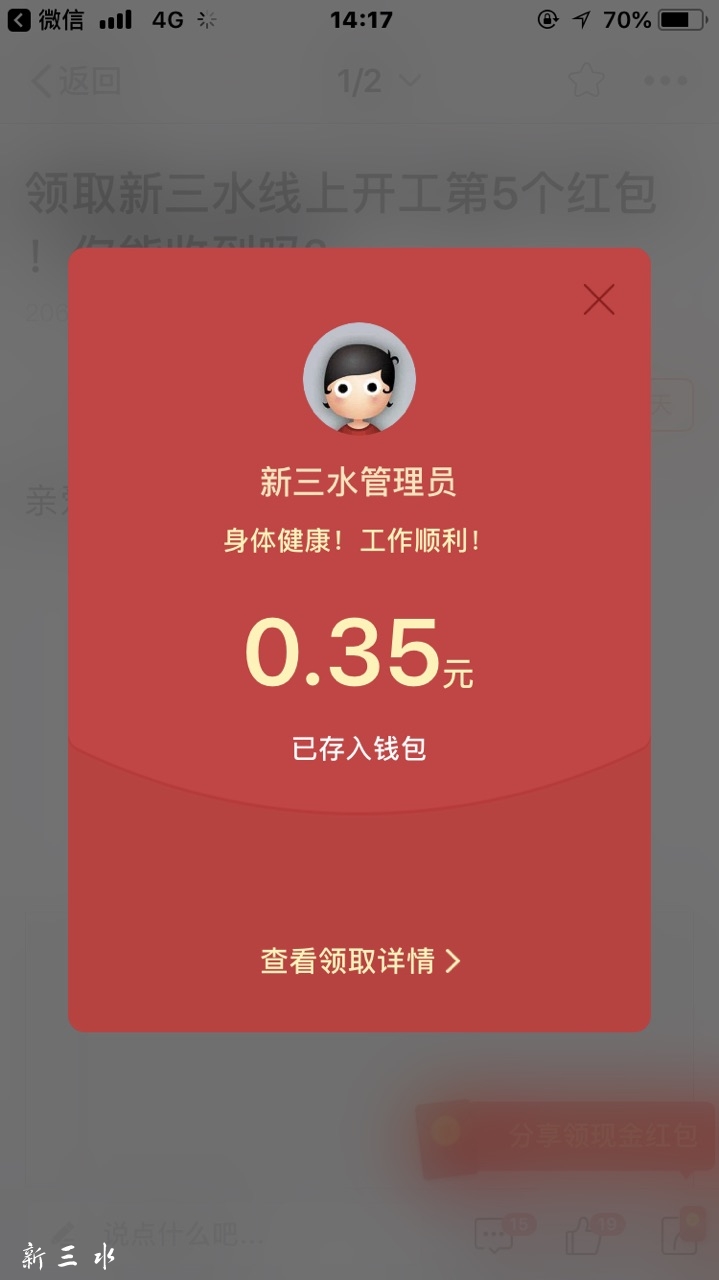The image size is (719, 1280).
Task: Share the post via share icon
Action: (679, 1236)
